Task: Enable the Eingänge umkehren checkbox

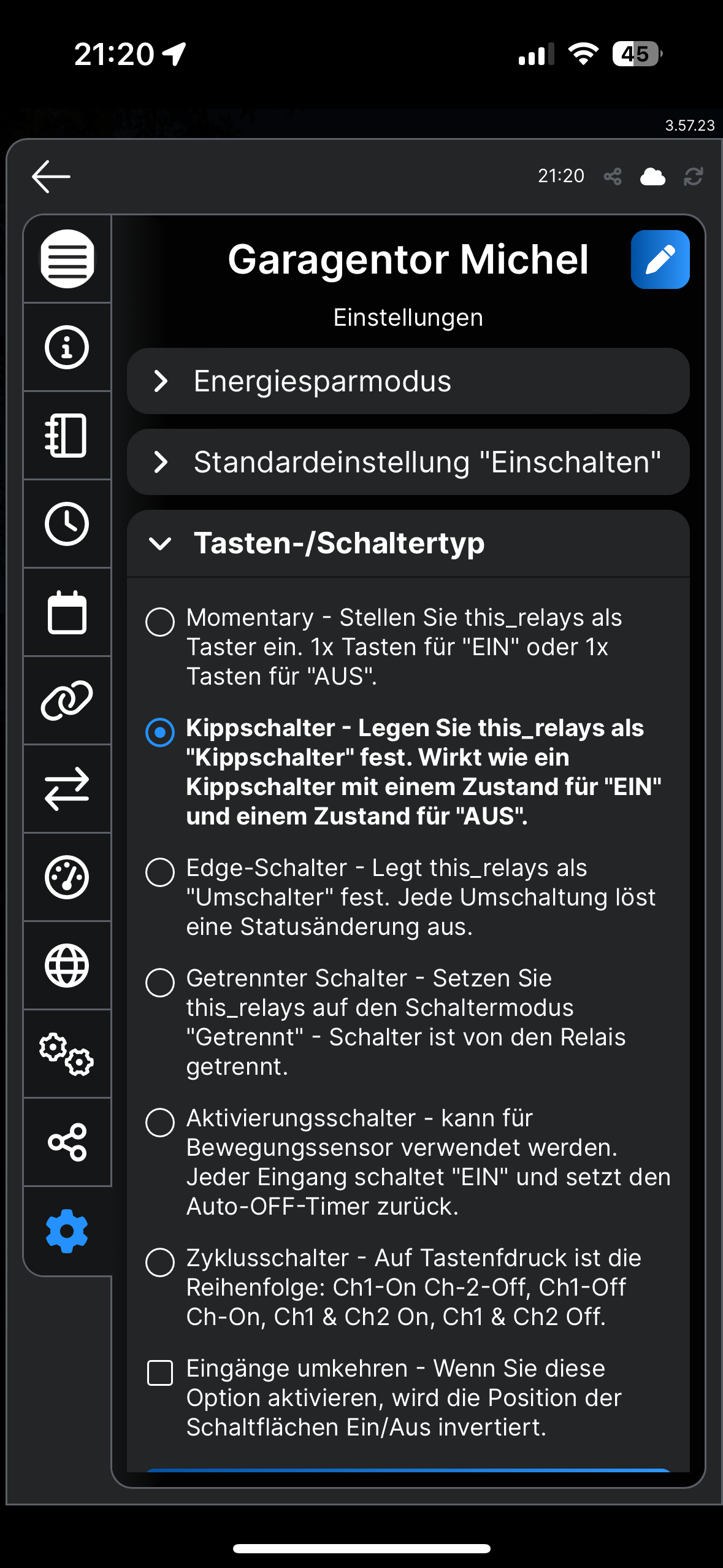Action: tap(160, 1373)
